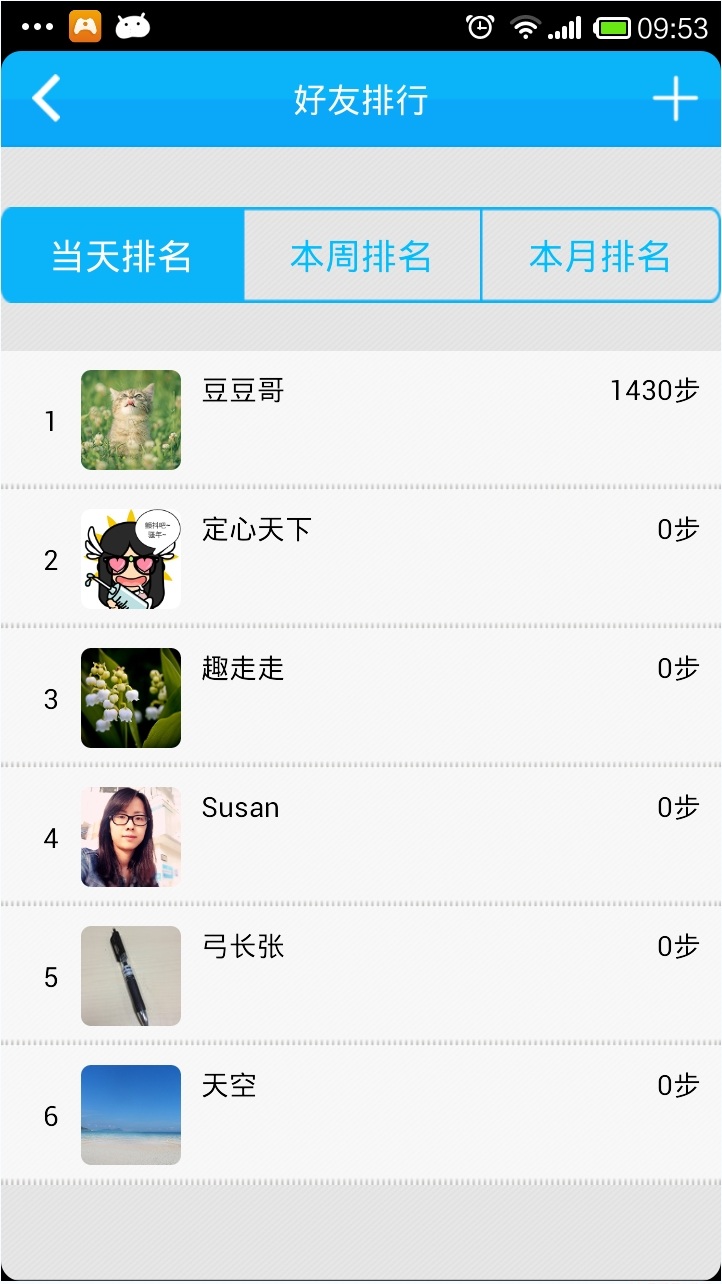Tap the 1430步 step count
722x1284 pixels.
coord(655,392)
